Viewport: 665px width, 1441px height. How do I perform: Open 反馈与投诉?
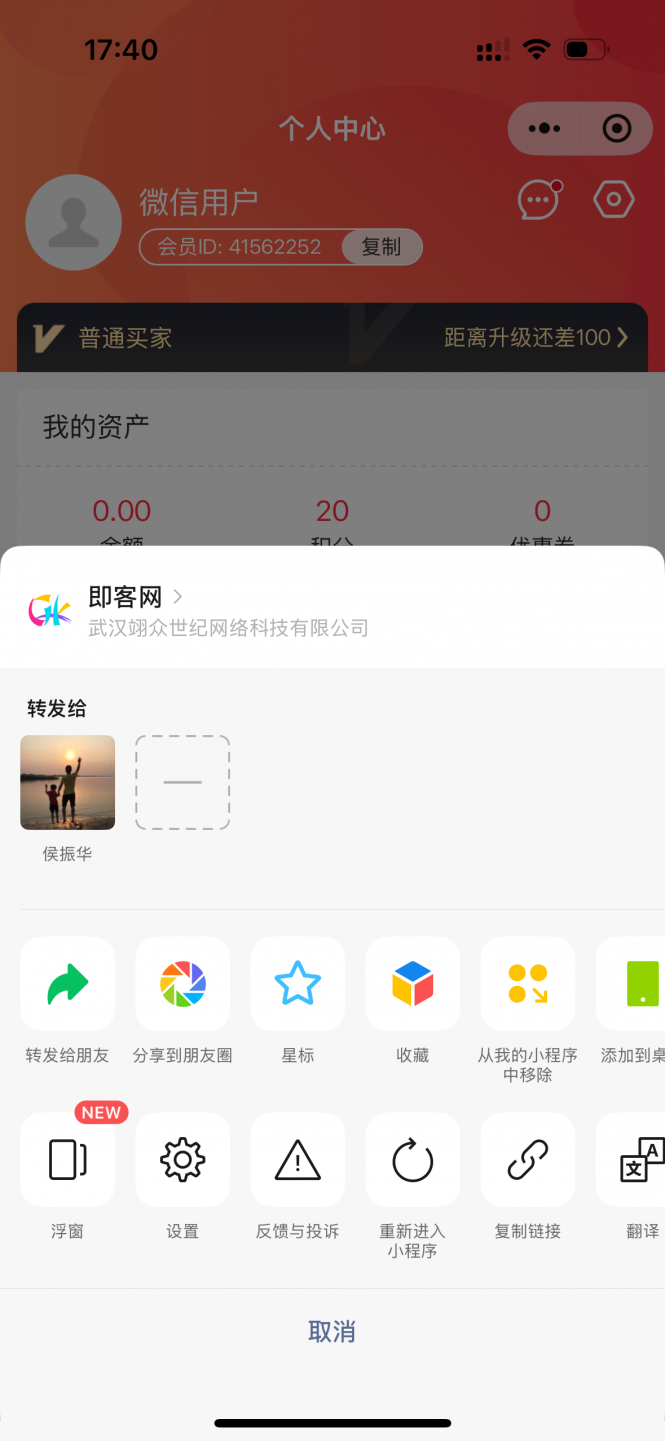click(298, 1160)
